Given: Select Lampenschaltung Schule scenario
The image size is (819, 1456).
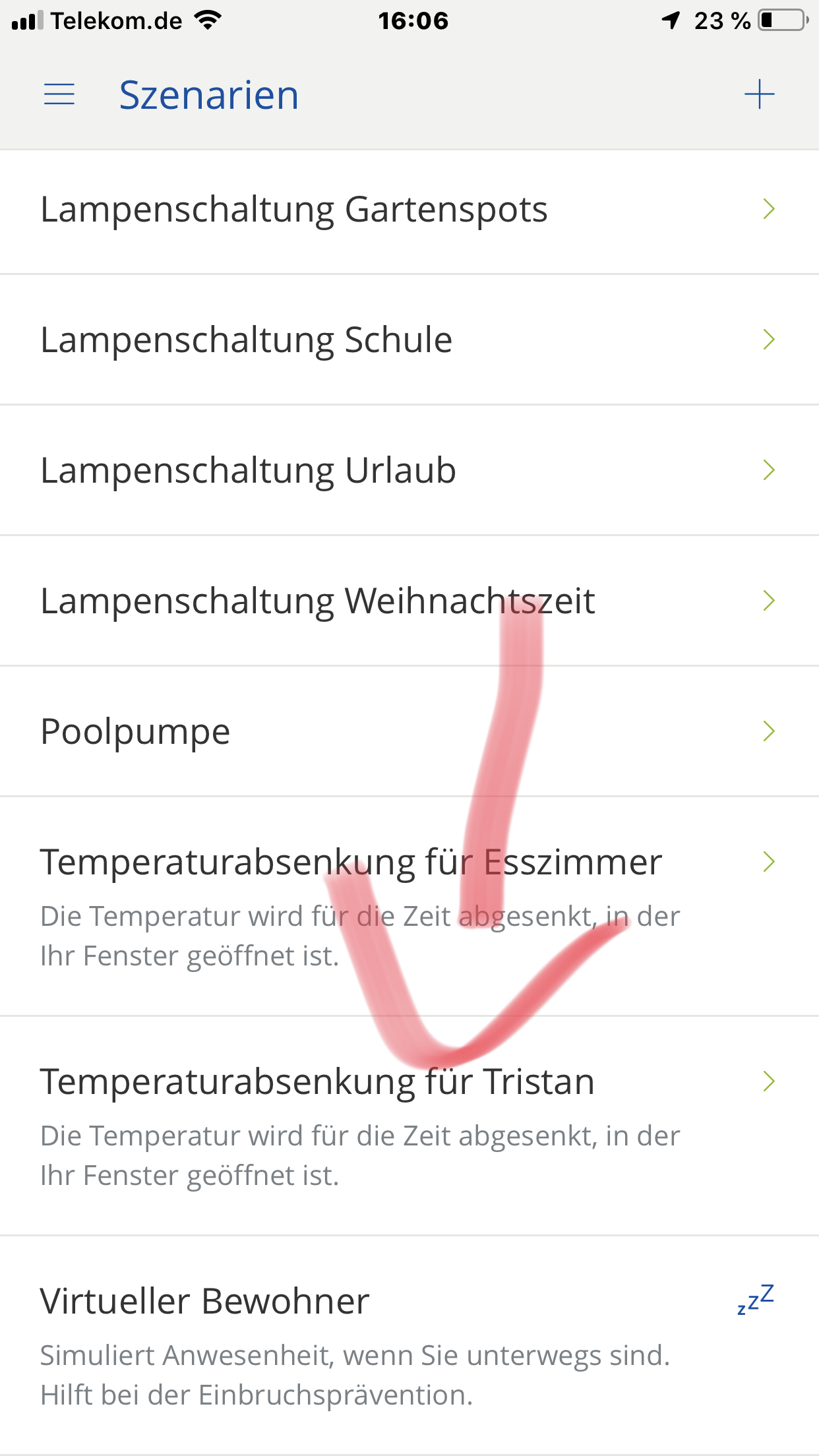Looking at the screenshot, I should point(247,340).
